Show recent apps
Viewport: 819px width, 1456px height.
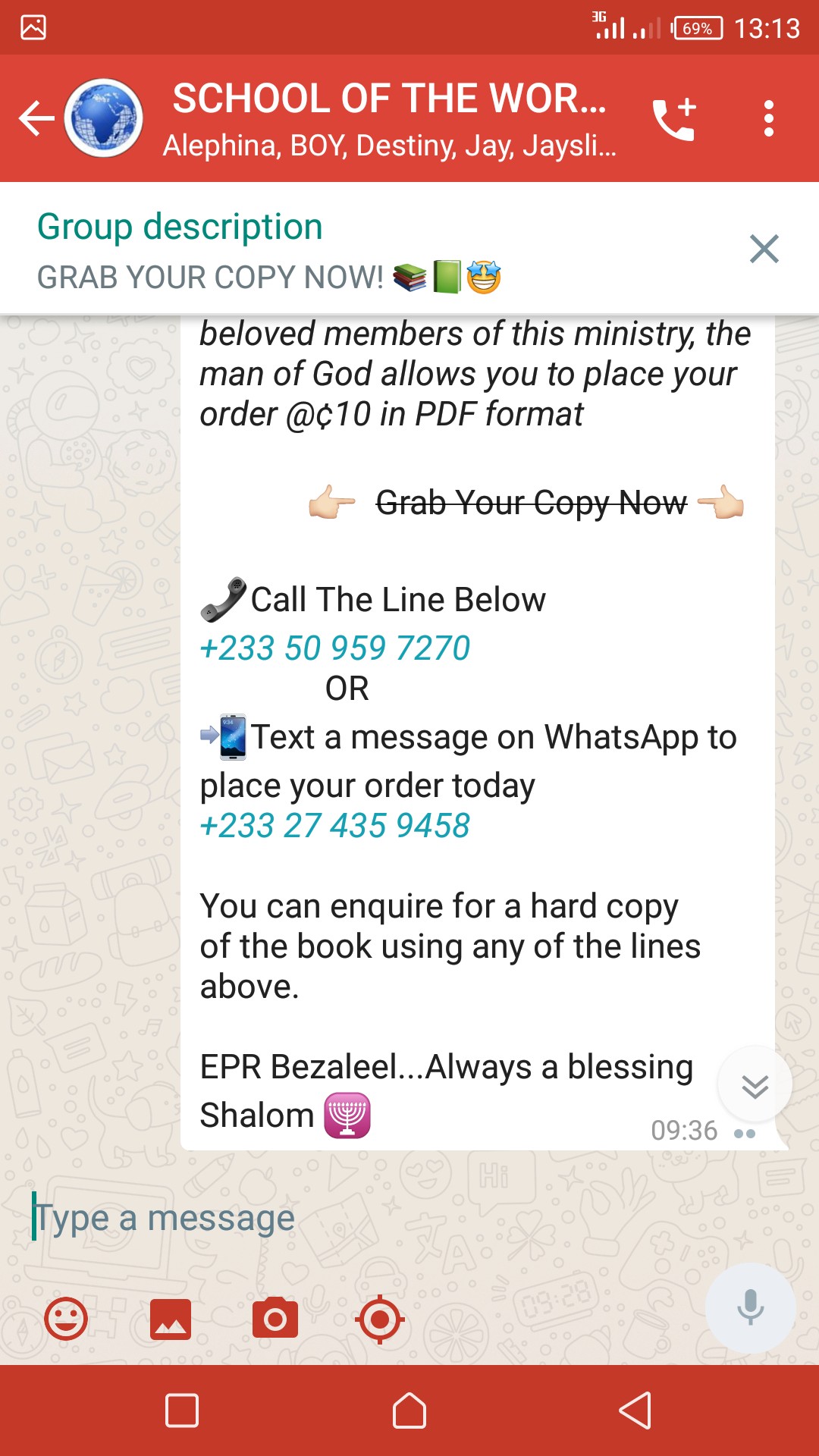(182, 1410)
